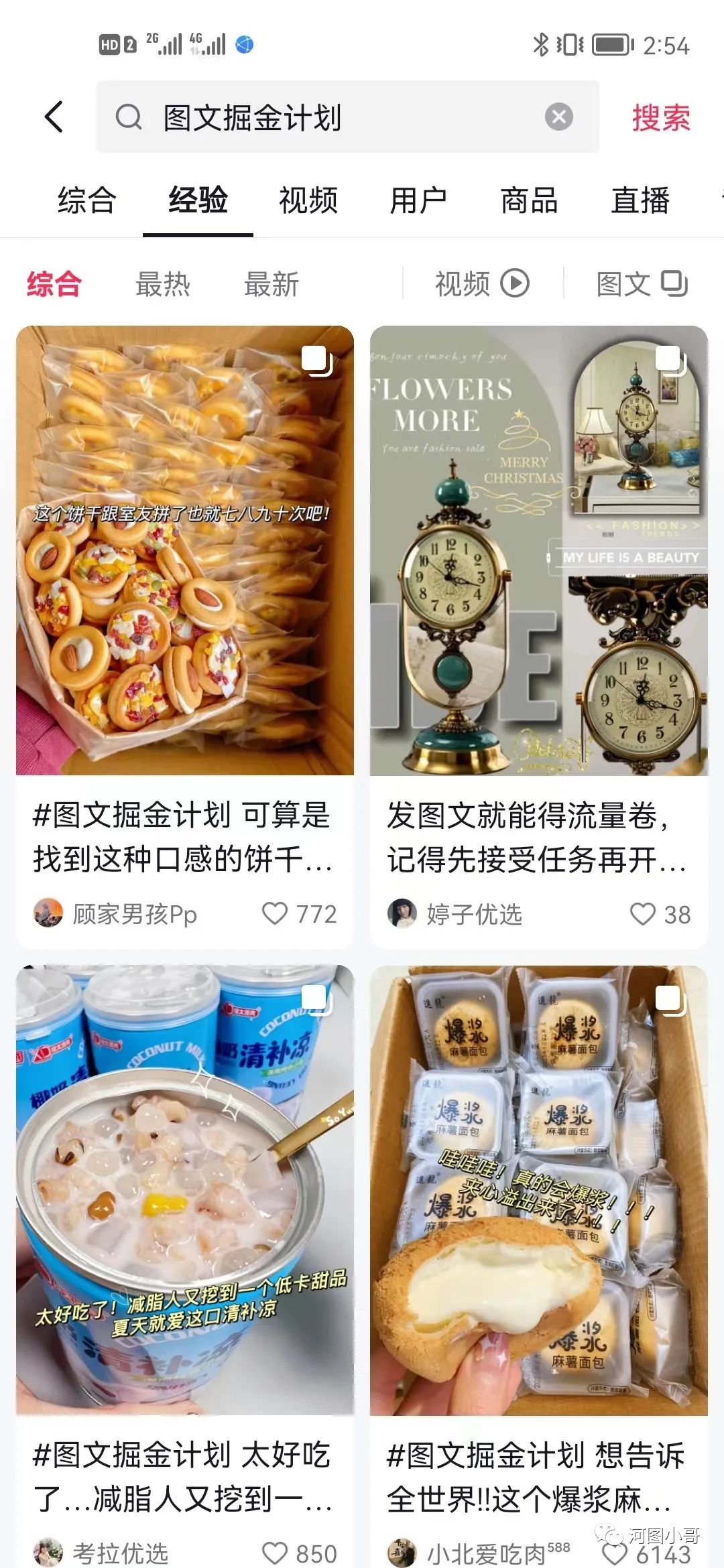The width and height of the screenshot is (724, 1568).
Task: Open the 综合 sort filter
Action: tap(54, 283)
